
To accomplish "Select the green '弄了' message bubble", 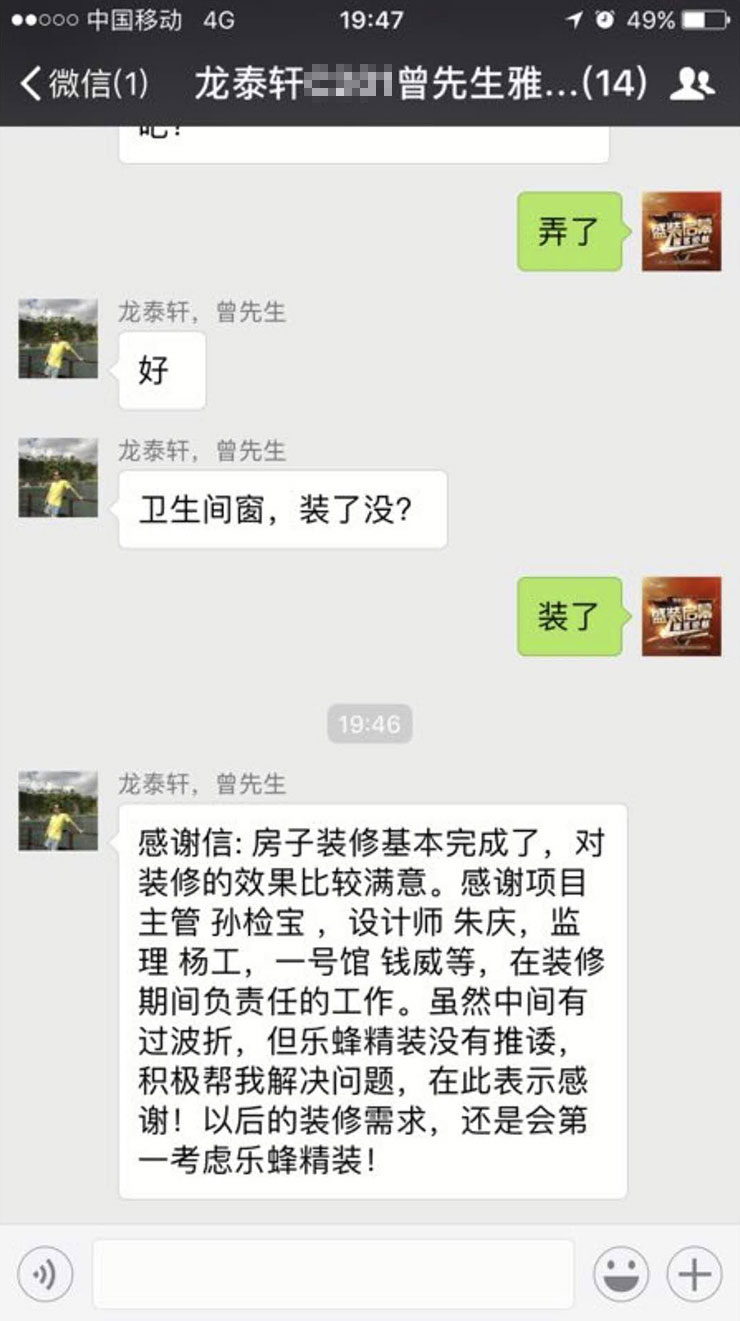I will pyautogui.click(x=569, y=232).
